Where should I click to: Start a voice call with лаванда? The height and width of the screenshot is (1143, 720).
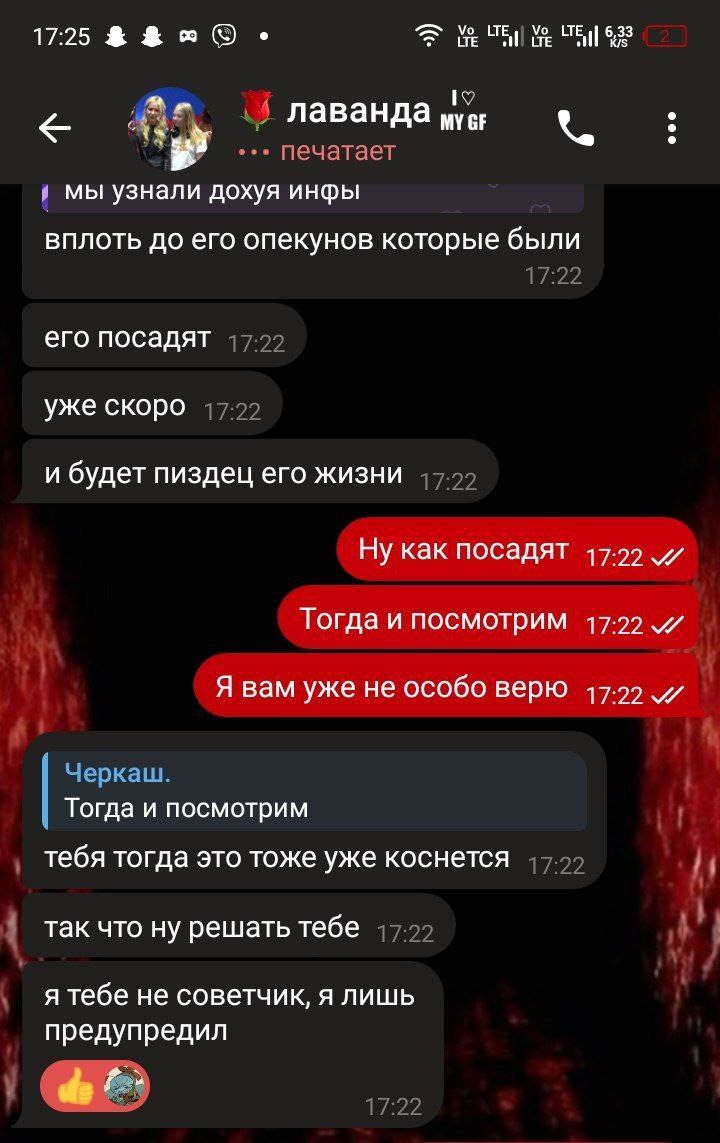pyautogui.click(x=576, y=128)
